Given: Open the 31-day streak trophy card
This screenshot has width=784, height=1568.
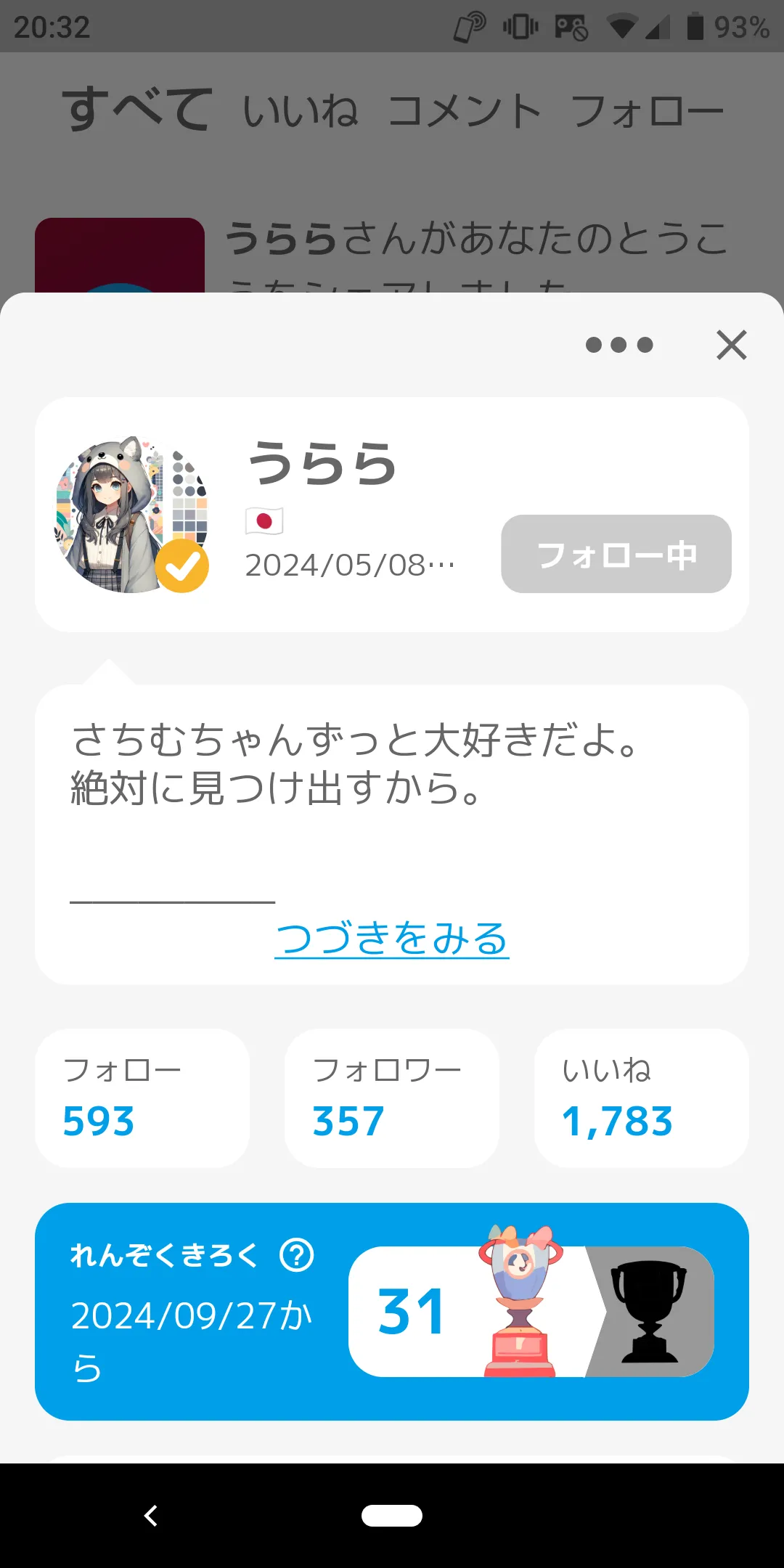Looking at the screenshot, I should click(531, 1311).
